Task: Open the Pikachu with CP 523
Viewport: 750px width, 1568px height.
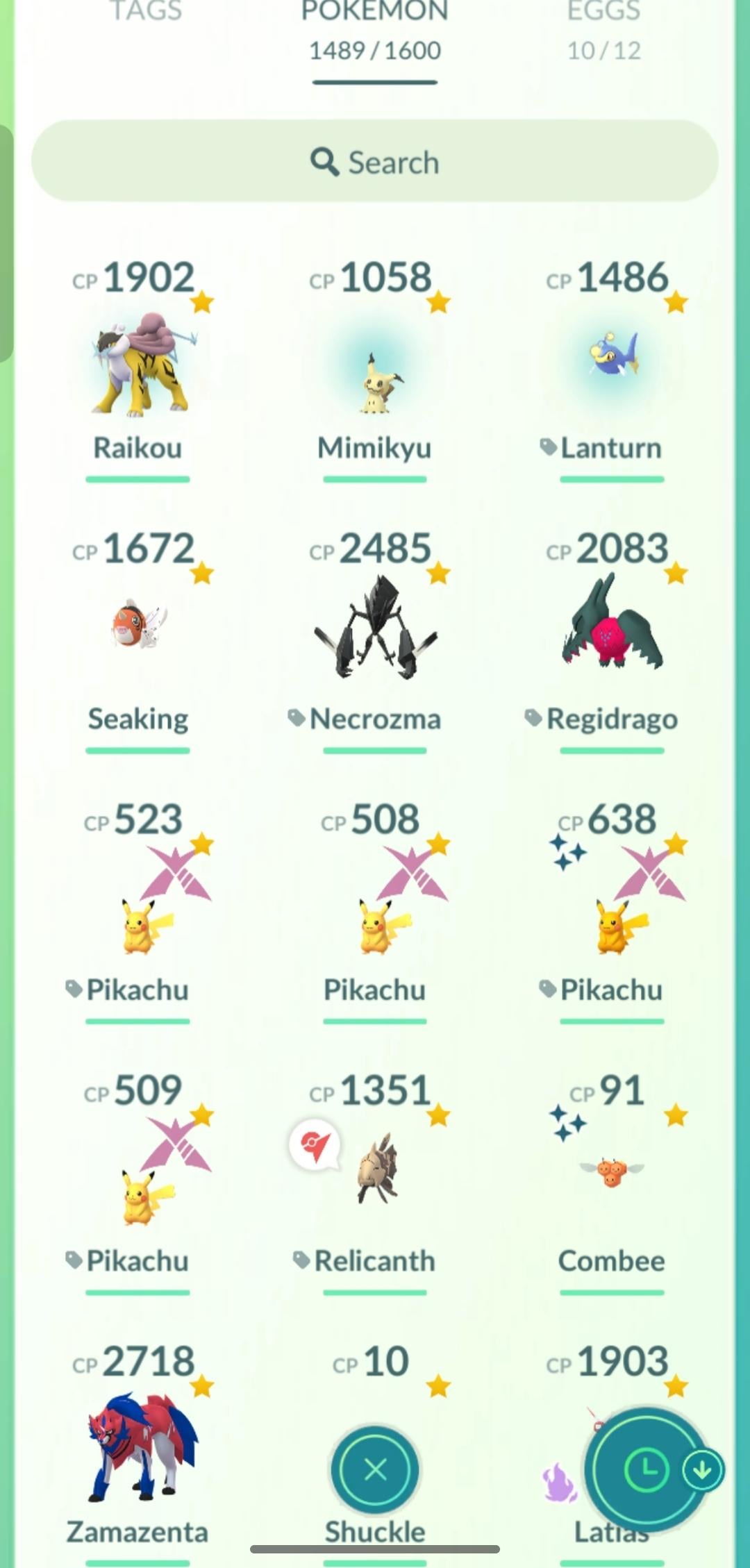Action: (137, 917)
